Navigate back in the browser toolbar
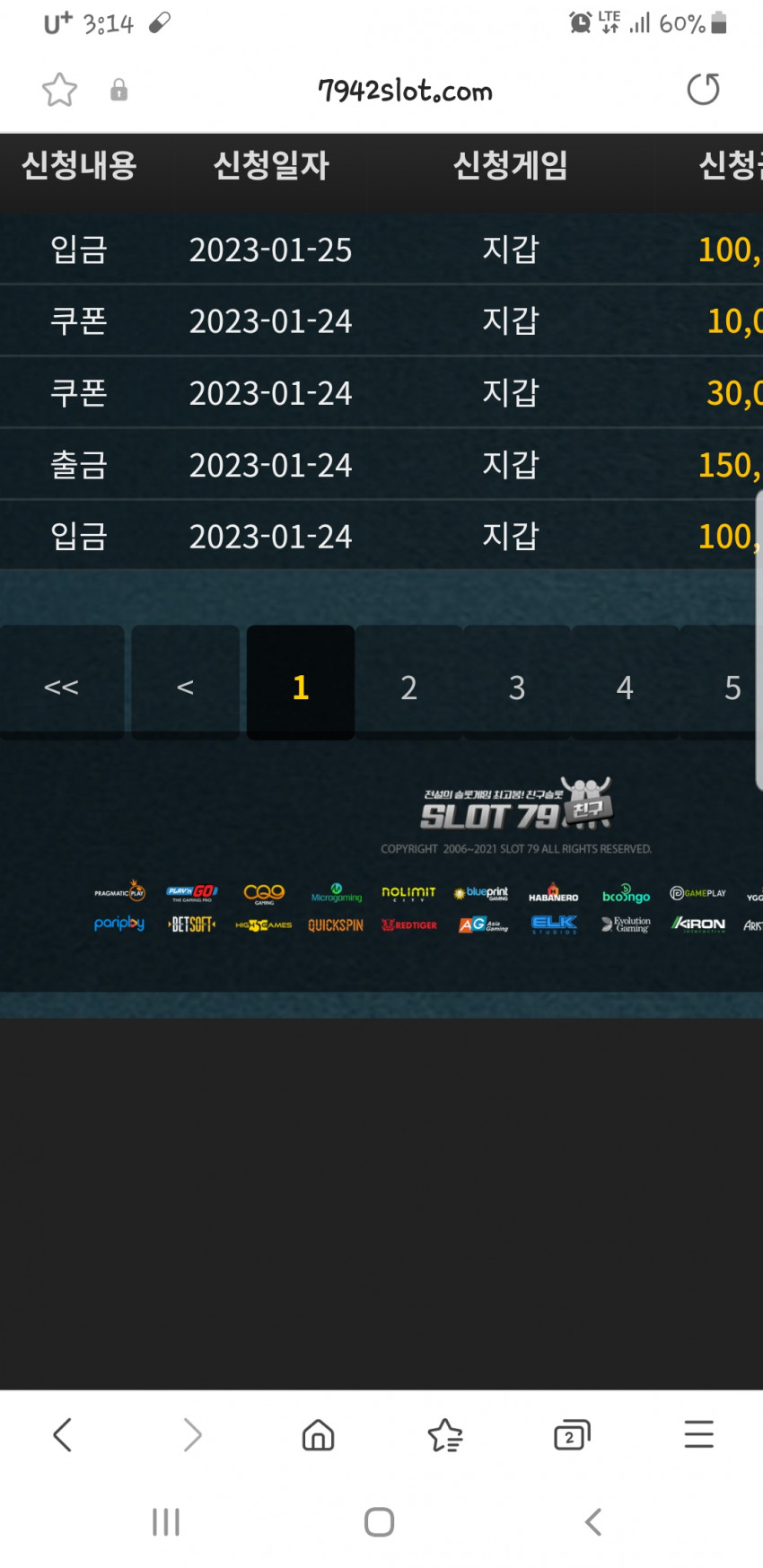The height and width of the screenshot is (1568, 763). click(62, 1434)
